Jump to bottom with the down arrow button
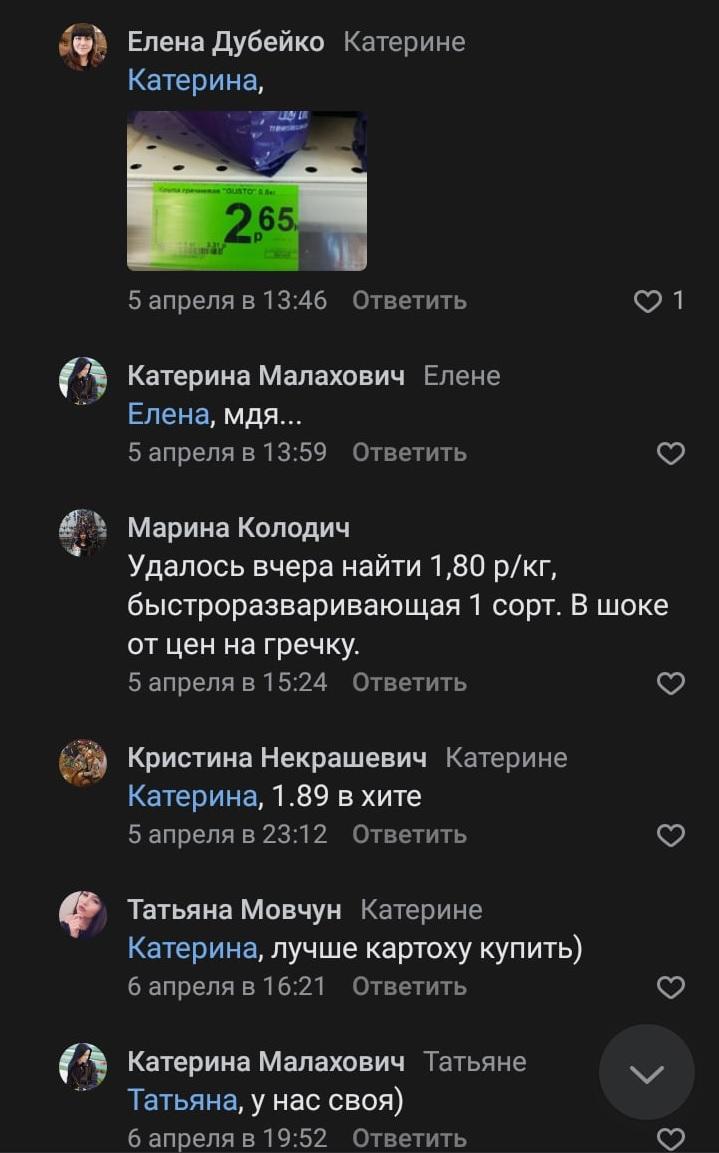Image resolution: width=719 pixels, height=1153 pixels. [x=646, y=1073]
